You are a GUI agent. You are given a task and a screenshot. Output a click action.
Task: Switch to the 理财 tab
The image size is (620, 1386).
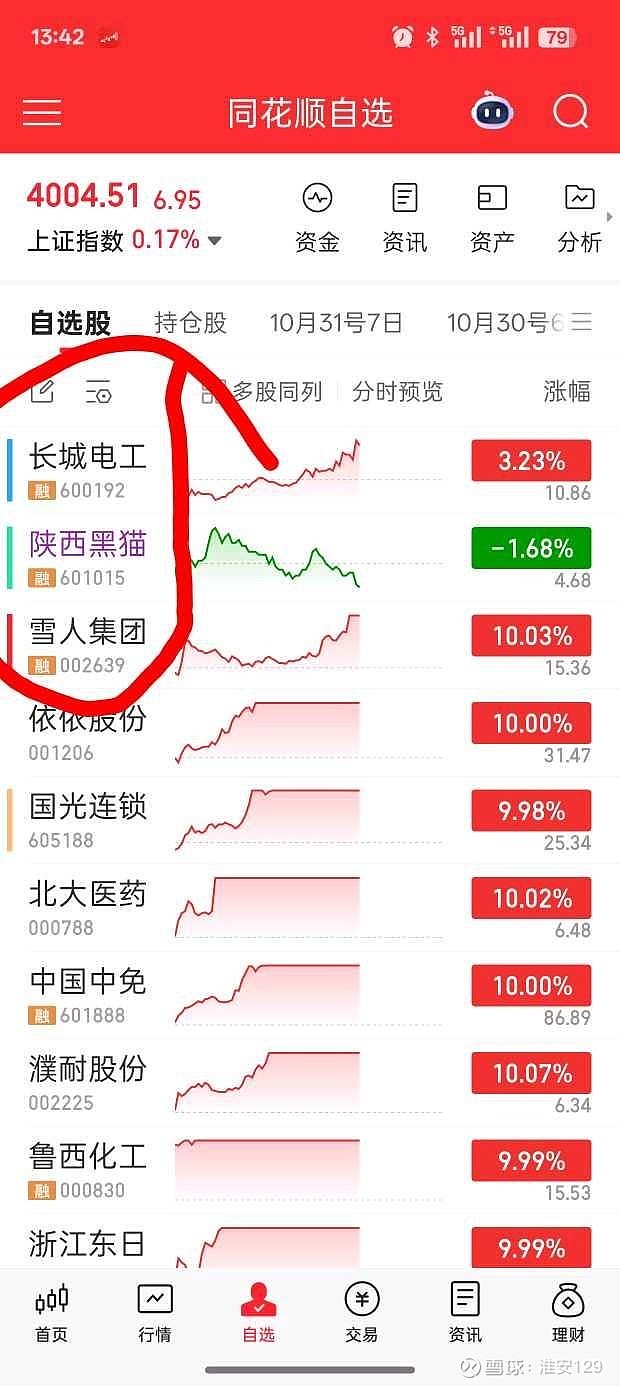tap(568, 1313)
